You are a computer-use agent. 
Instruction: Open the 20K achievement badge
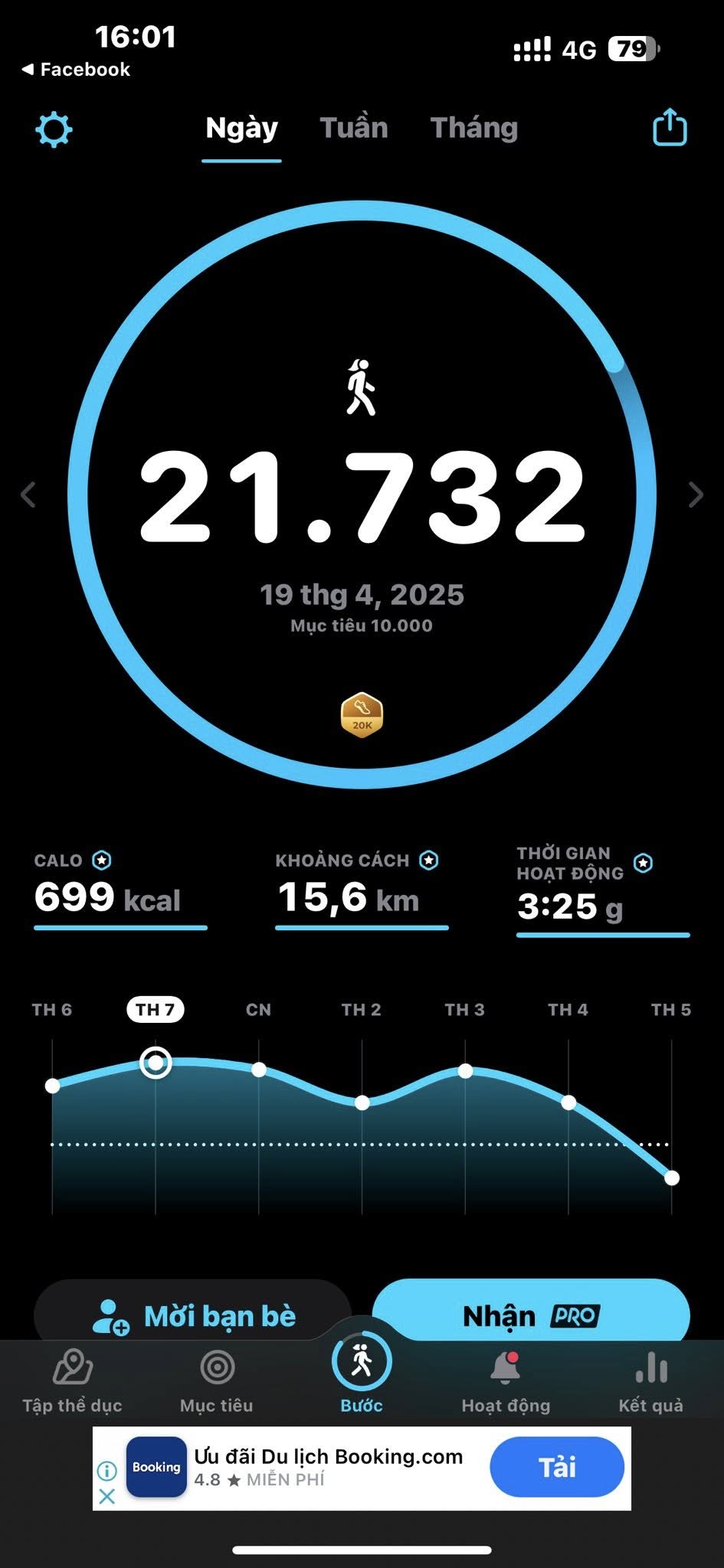362,716
